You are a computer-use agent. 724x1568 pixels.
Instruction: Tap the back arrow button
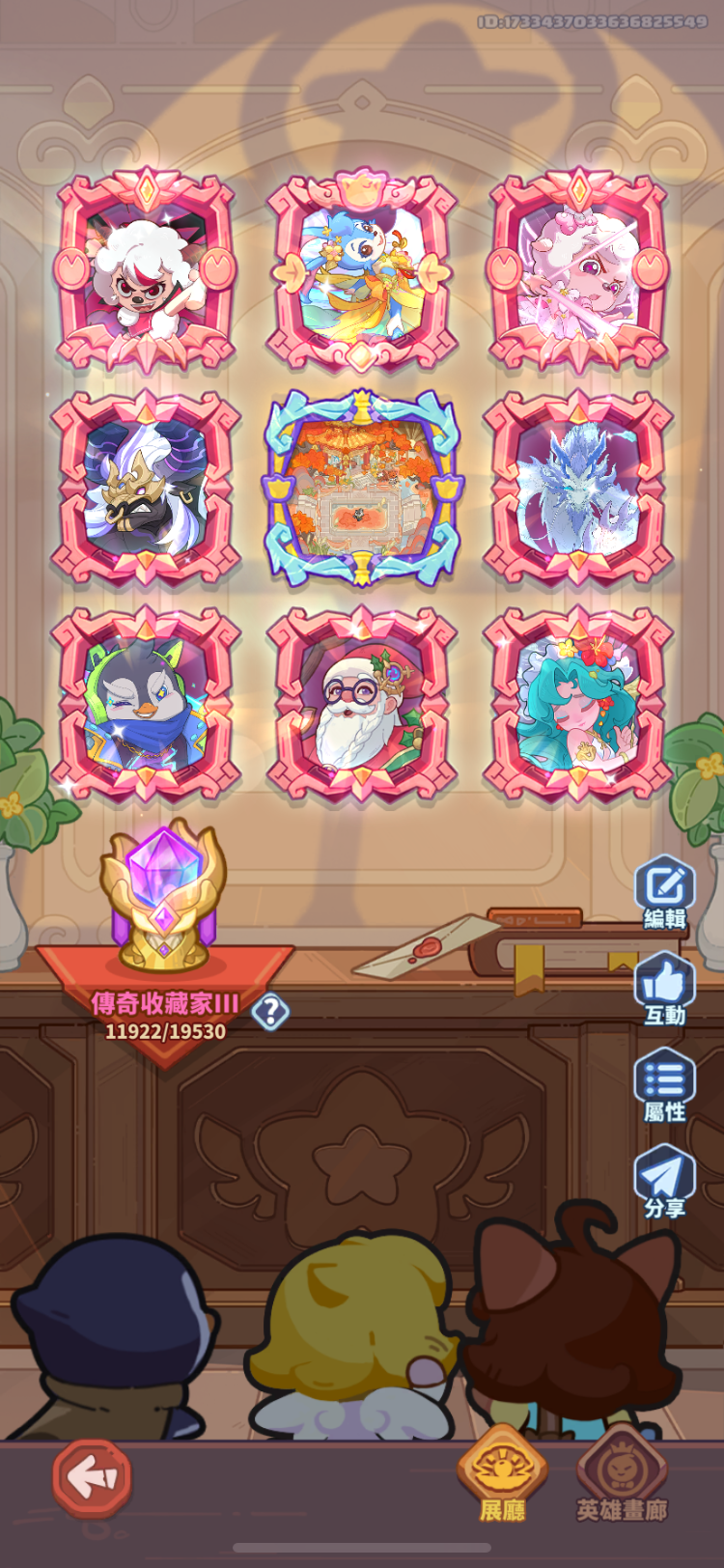click(x=92, y=1477)
